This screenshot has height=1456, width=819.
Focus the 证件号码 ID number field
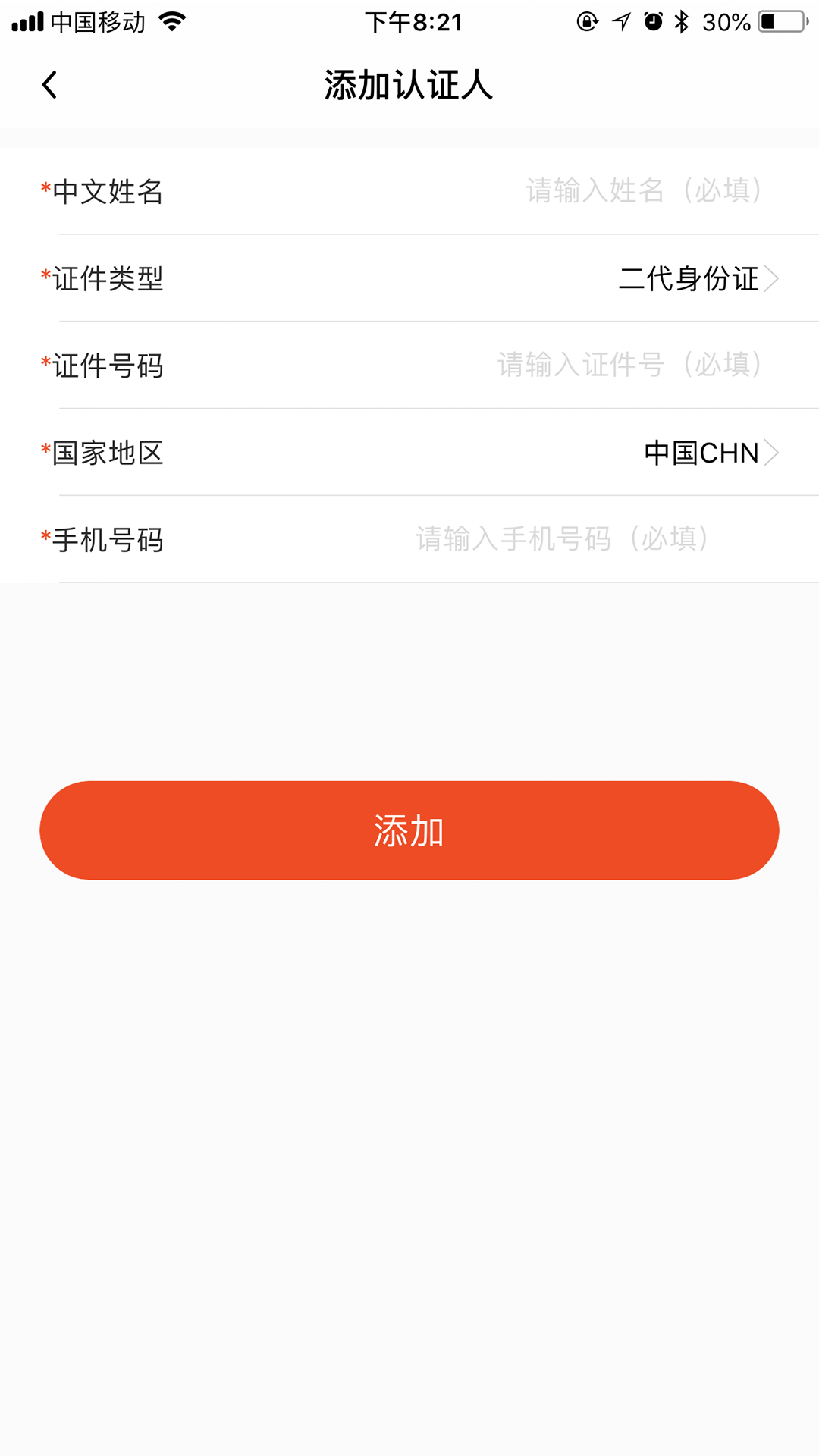point(409,366)
